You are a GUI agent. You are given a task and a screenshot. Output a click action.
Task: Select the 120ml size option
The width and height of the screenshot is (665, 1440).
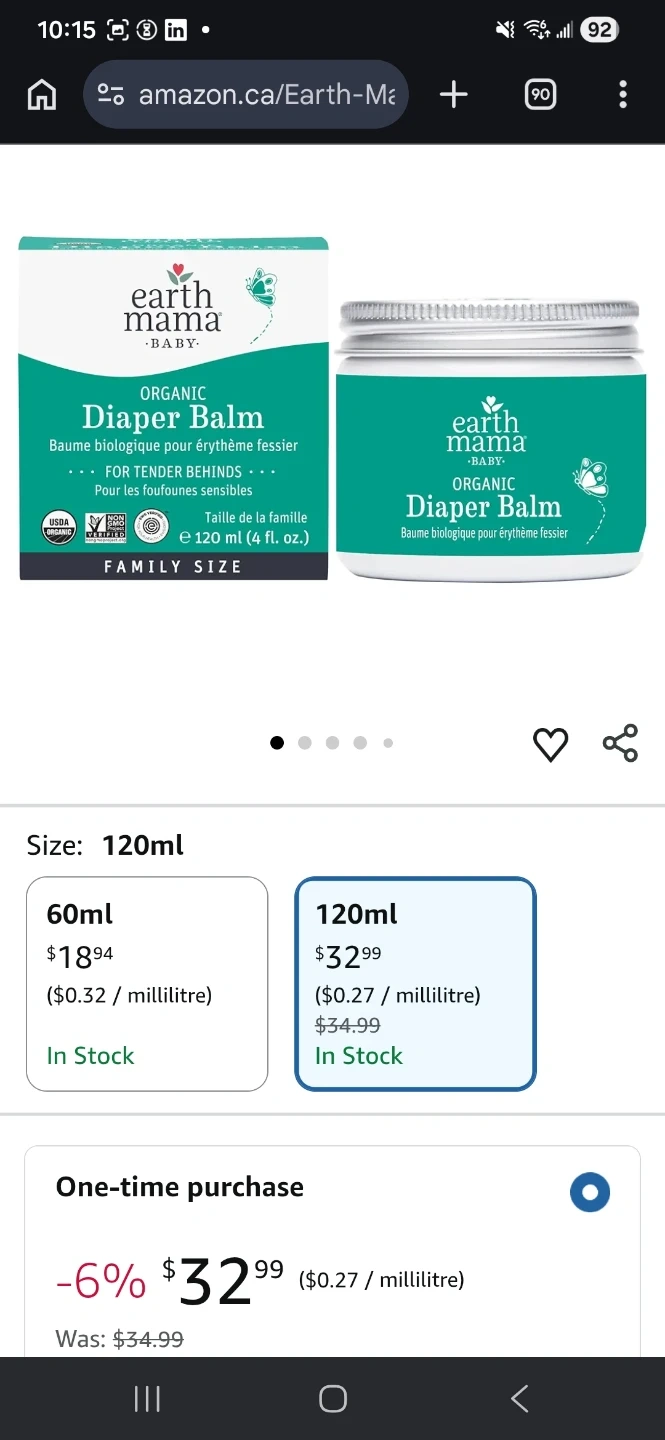click(415, 983)
